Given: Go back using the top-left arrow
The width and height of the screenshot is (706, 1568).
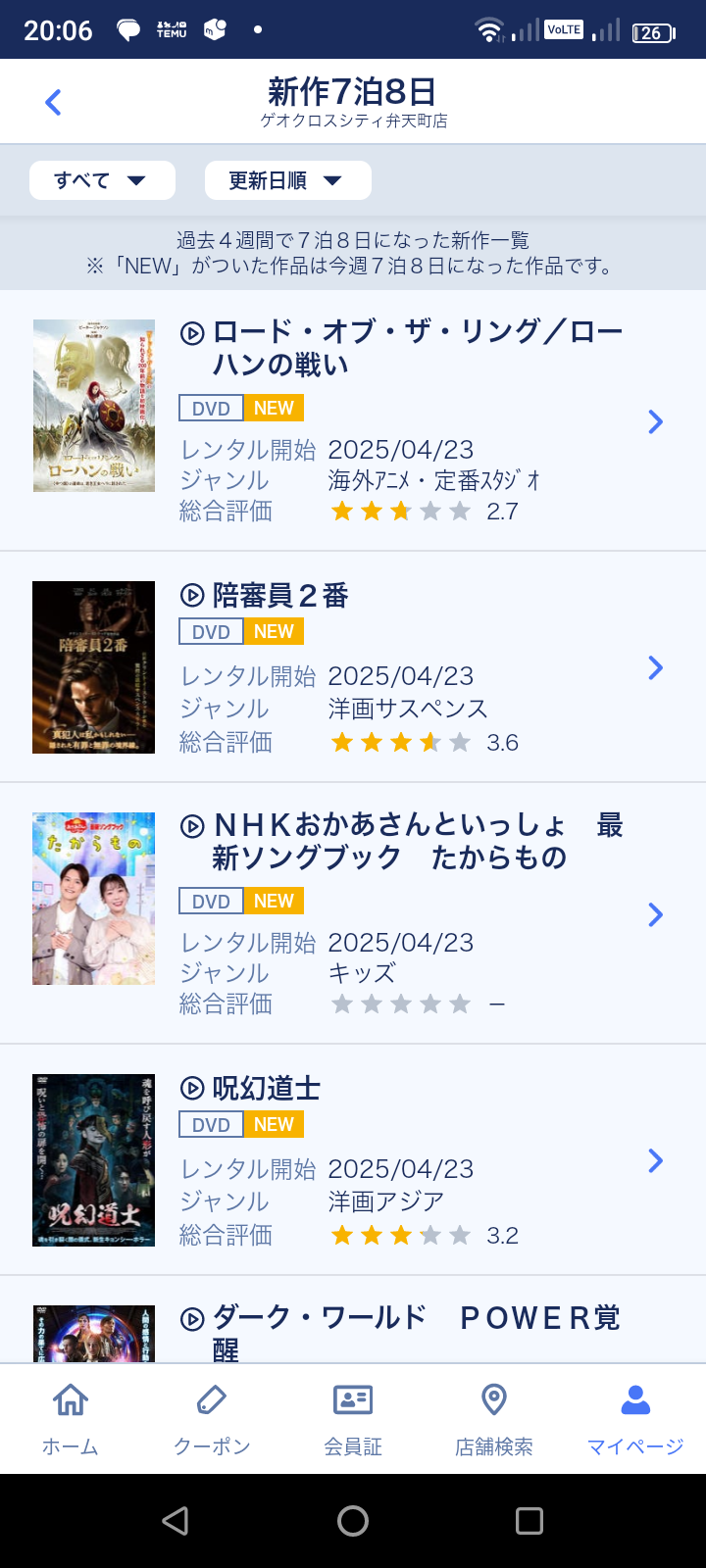Looking at the screenshot, I should click(54, 102).
